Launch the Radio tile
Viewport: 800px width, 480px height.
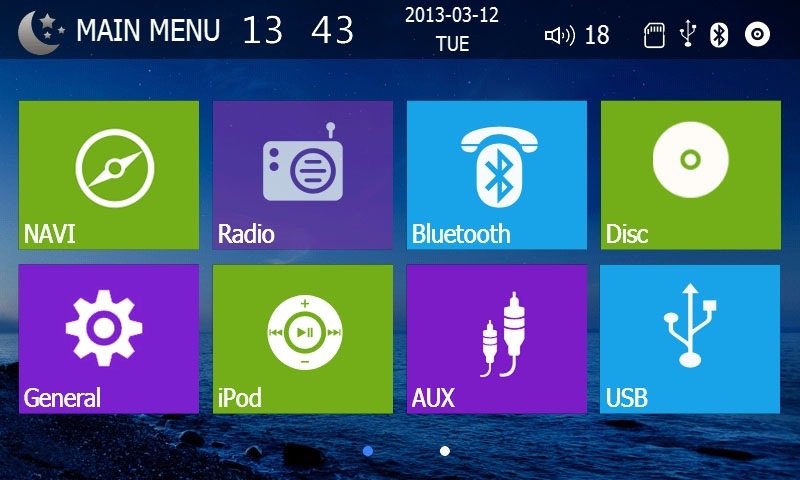pos(303,175)
